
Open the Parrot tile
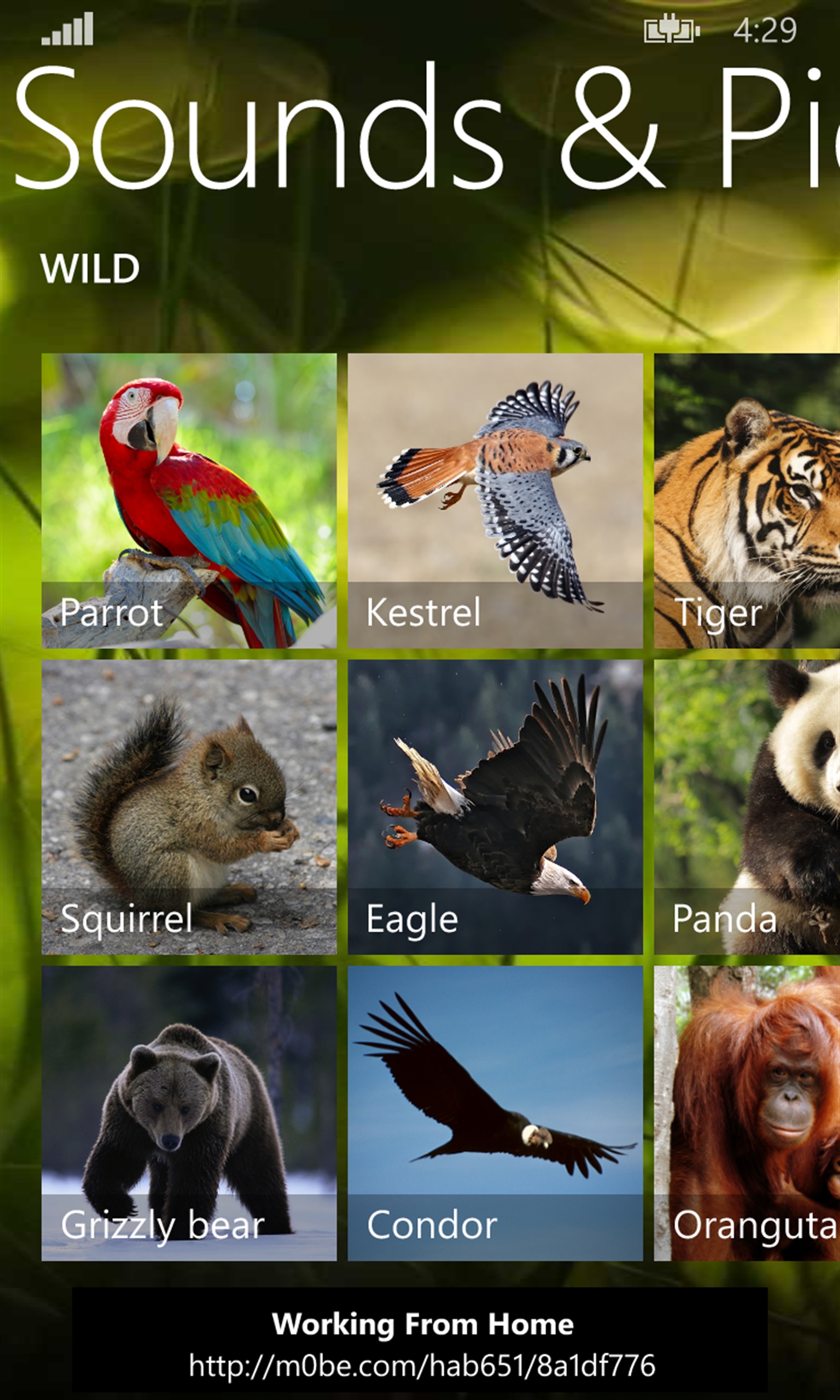point(189,501)
